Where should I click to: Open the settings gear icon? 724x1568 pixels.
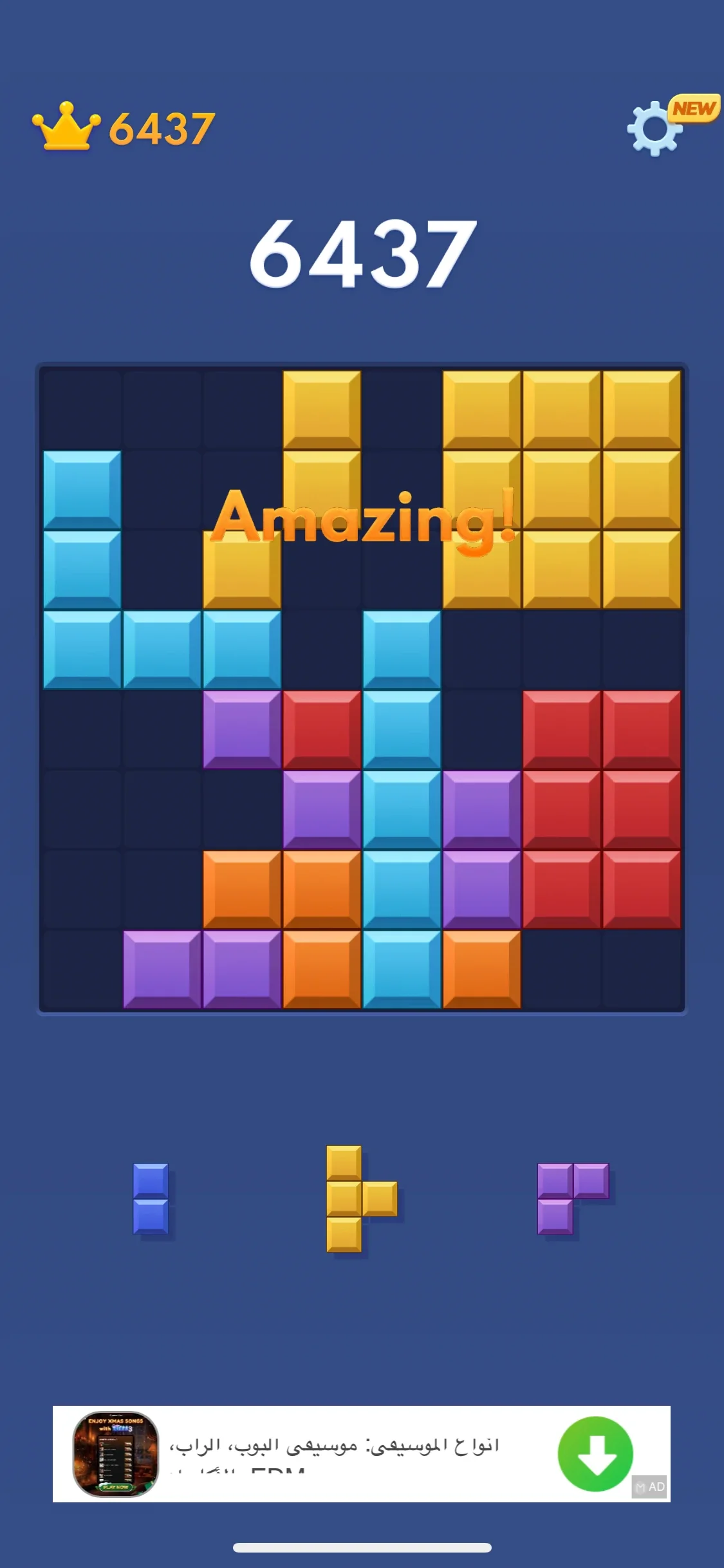[653, 127]
